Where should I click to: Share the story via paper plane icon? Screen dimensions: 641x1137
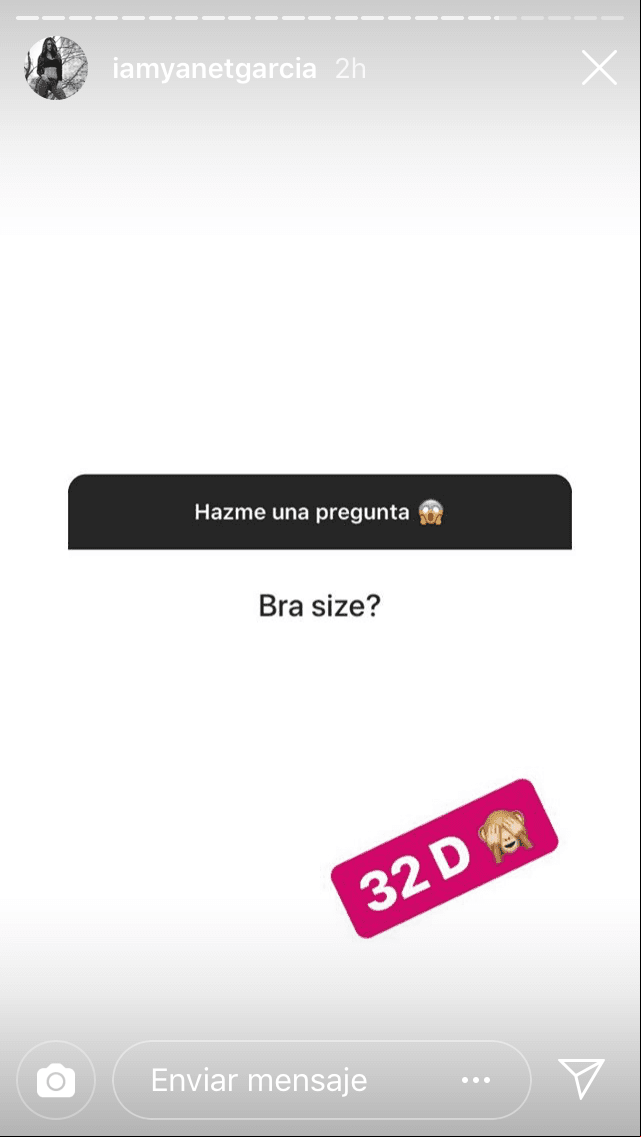(x=581, y=1079)
